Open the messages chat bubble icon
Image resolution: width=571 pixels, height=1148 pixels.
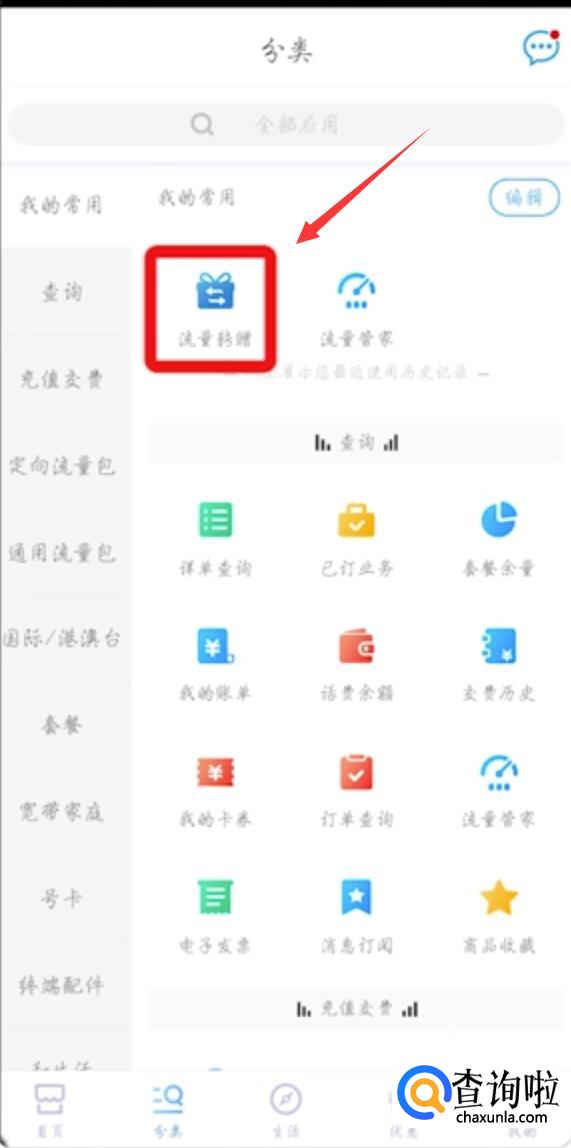click(541, 48)
